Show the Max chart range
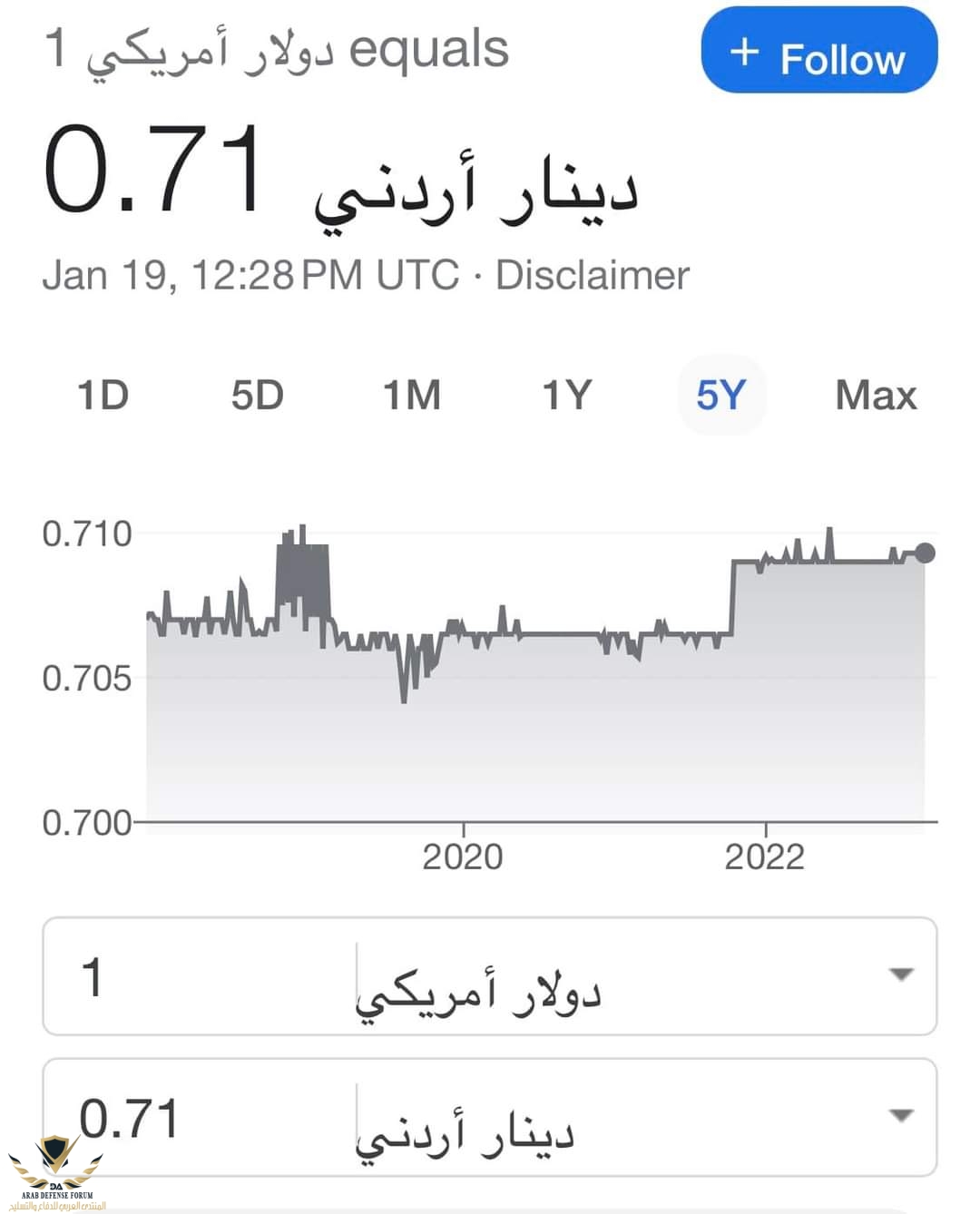Viewport: 980px width, 1214px height. coord(876,396)
